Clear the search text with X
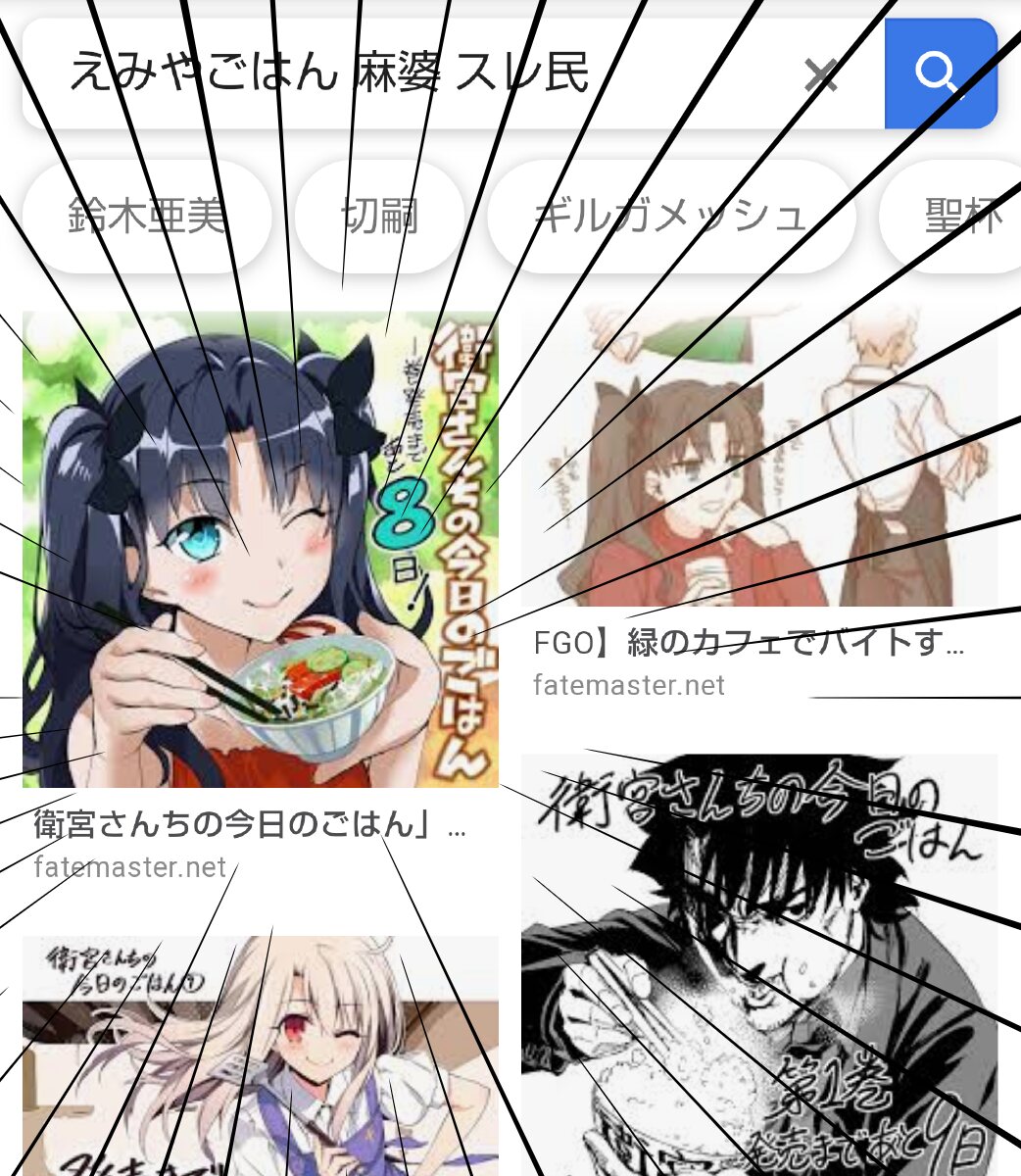The width and height of the screenshot is (1021, 1176). pos(820,74)
